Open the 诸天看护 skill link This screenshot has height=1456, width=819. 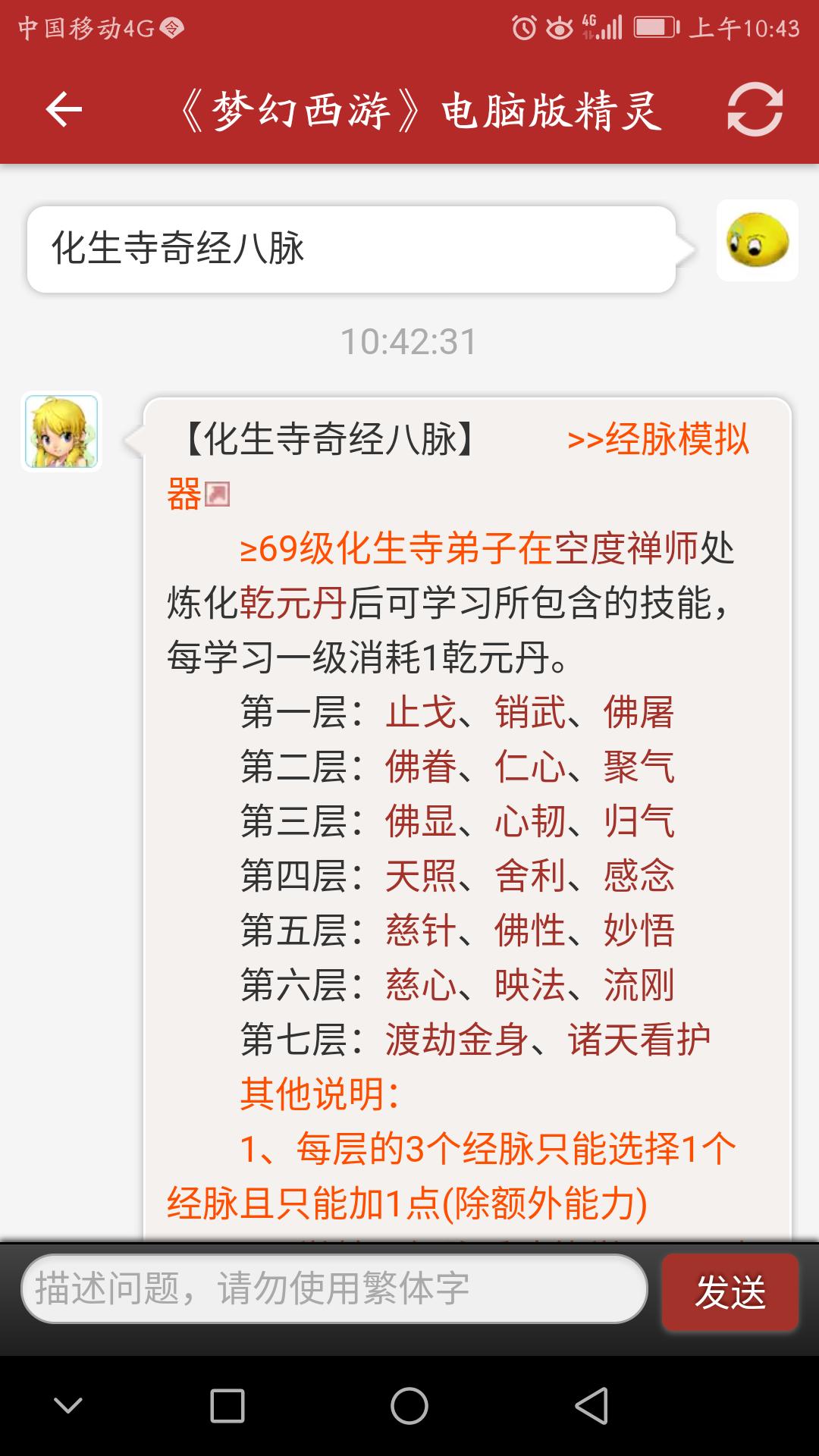click(639, 1040)
